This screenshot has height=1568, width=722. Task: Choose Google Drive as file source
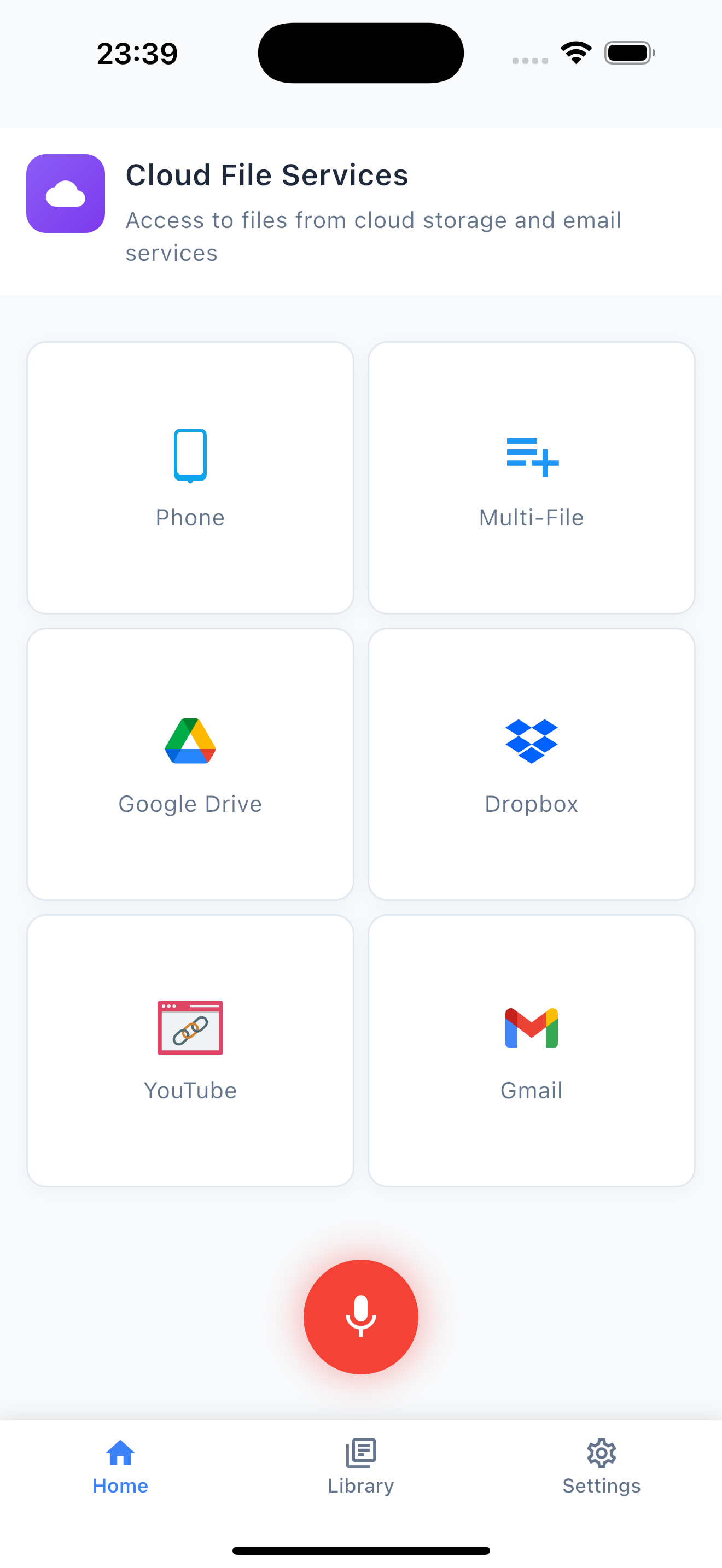tap(190, 764)
